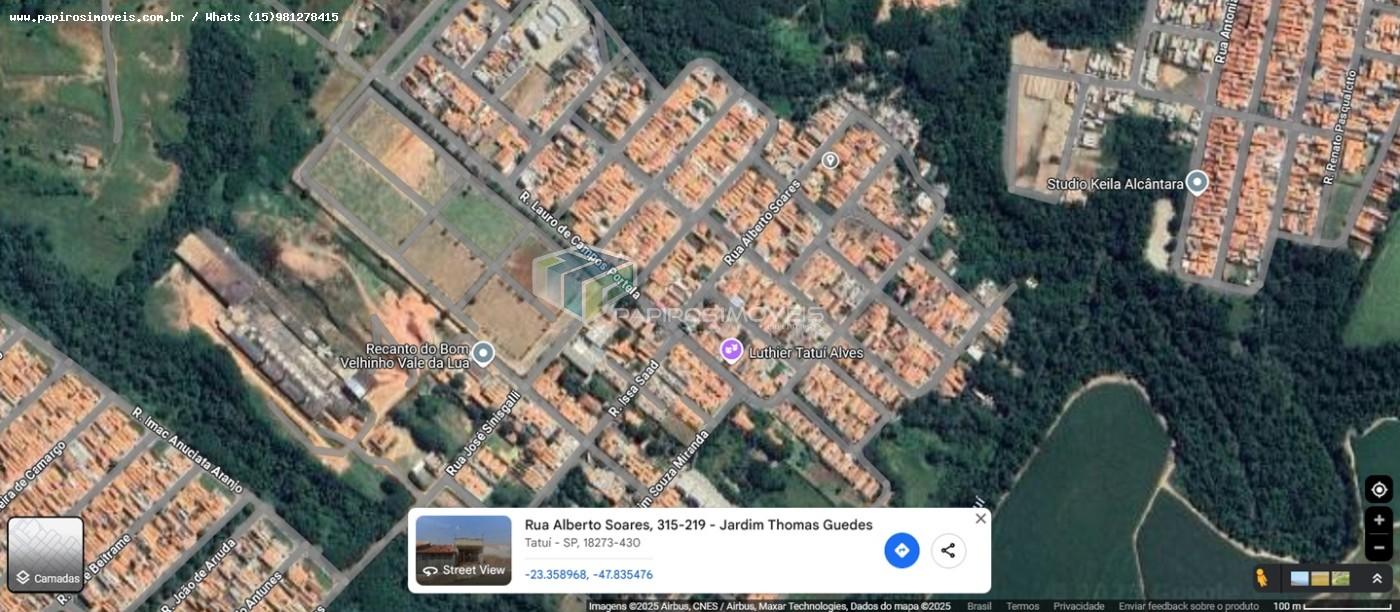This screenshot has height=612, width=1400.
Task: Tap the coordinates -23.358968, -47.835476 link
Action: tap(588, 575)
